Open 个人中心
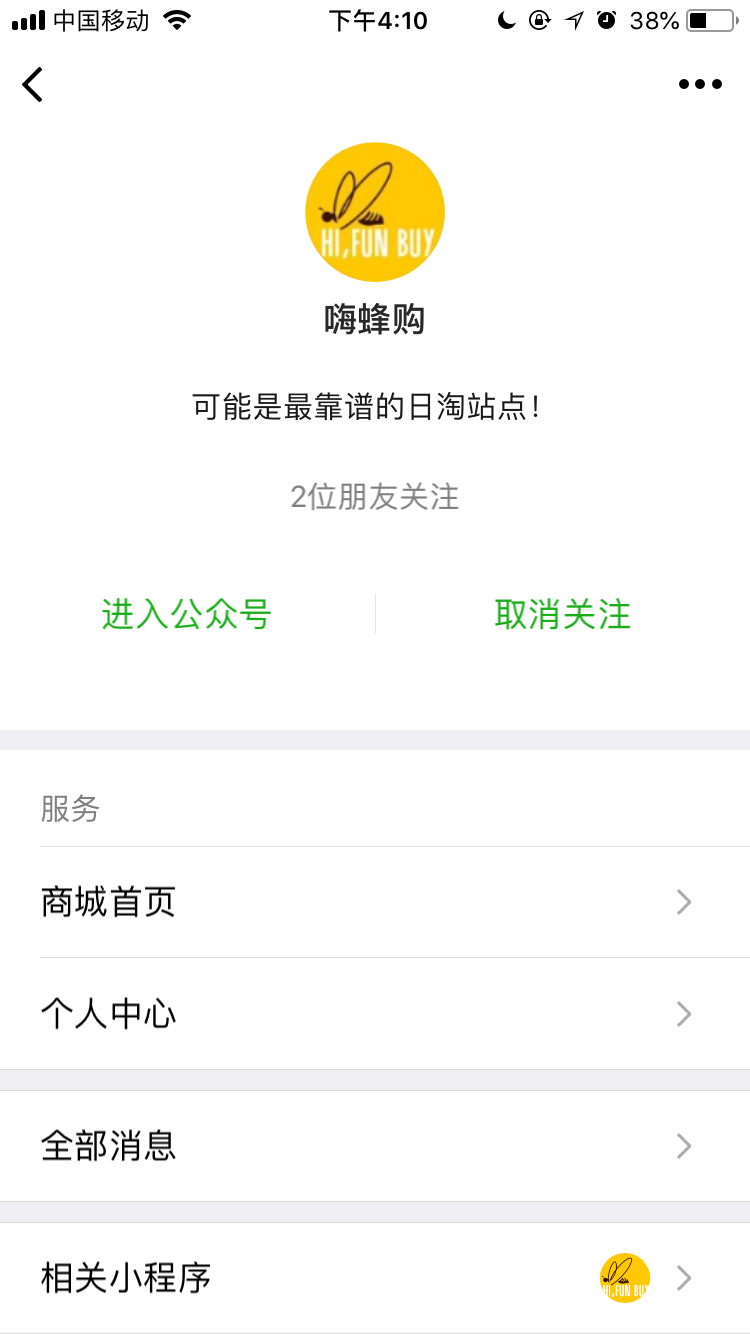 point(375,1014)
